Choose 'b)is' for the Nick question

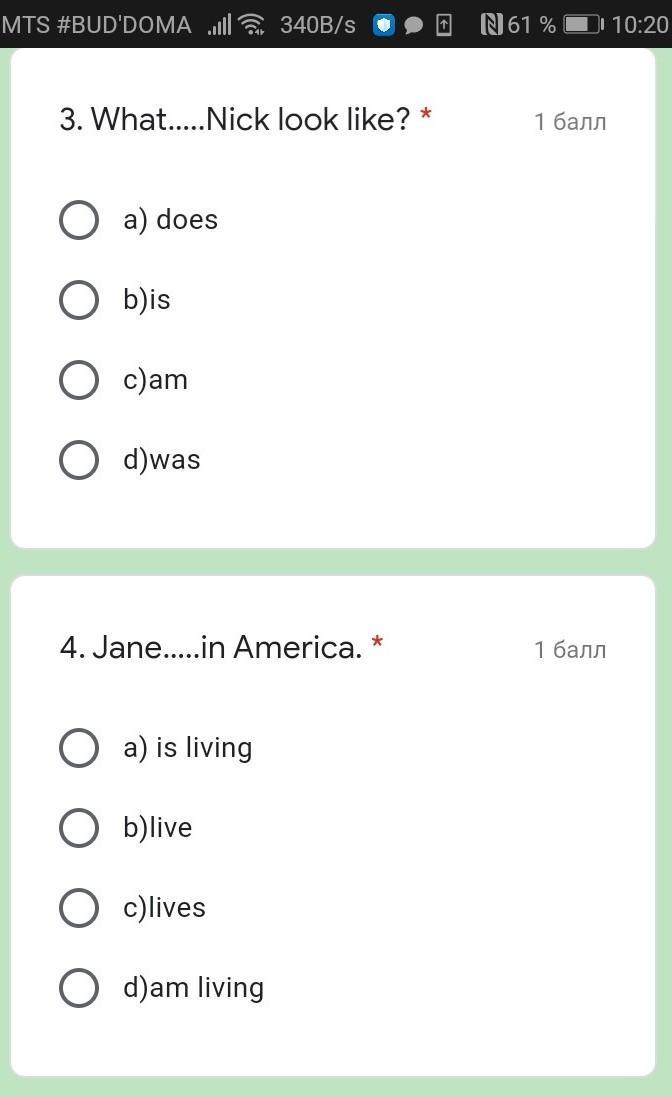tap(79, 299)
